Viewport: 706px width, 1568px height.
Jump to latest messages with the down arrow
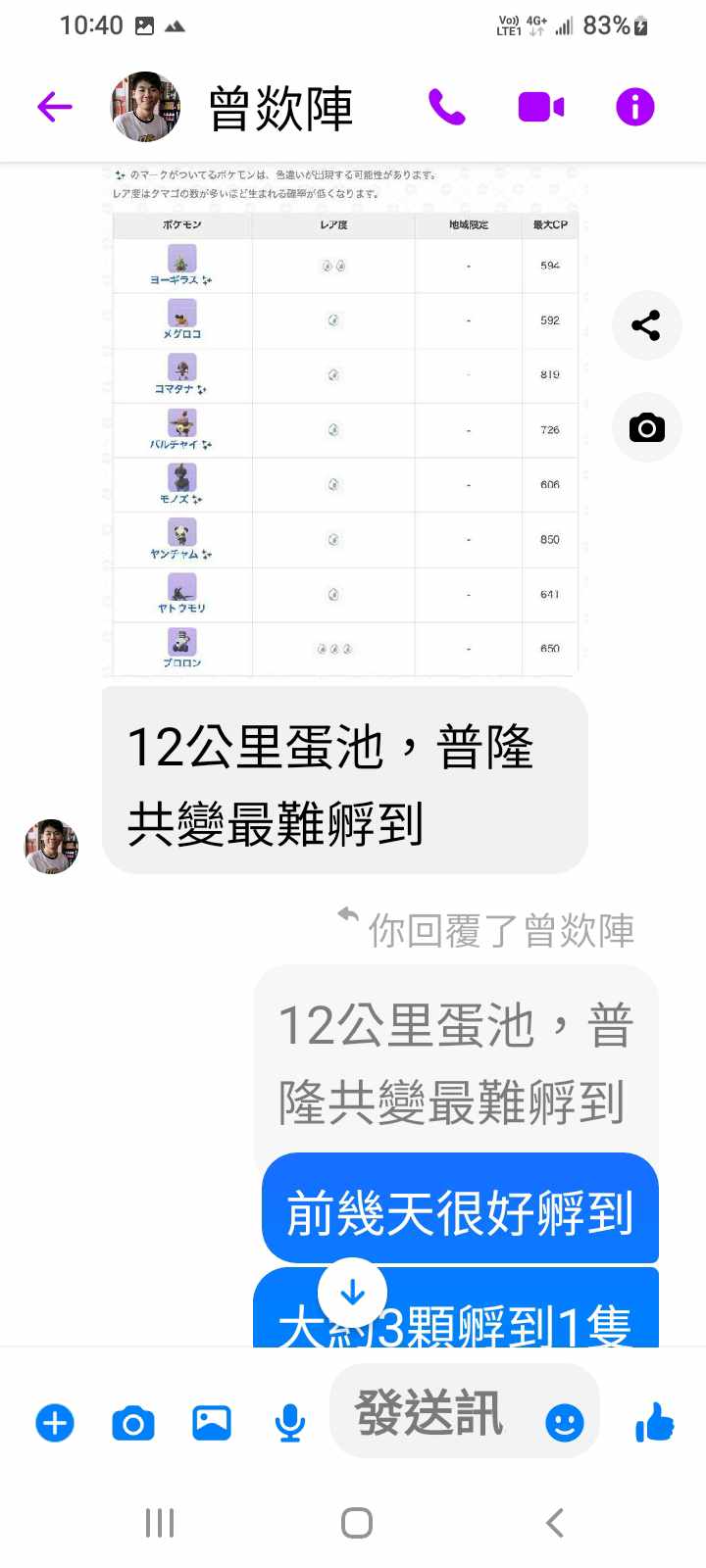pos(352,1293)
